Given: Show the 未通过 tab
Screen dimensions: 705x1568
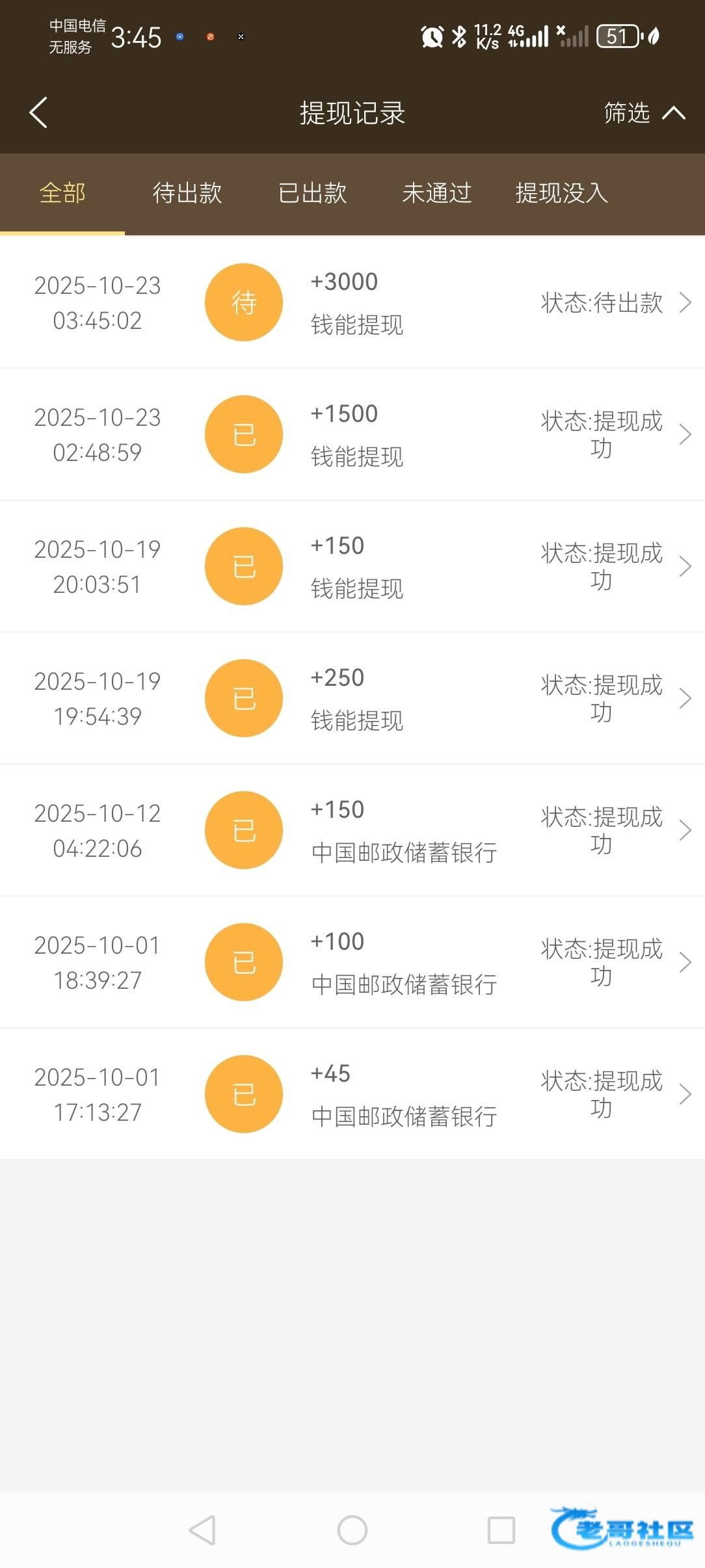Looking at the screenshot, I should [x=437, y=193].
